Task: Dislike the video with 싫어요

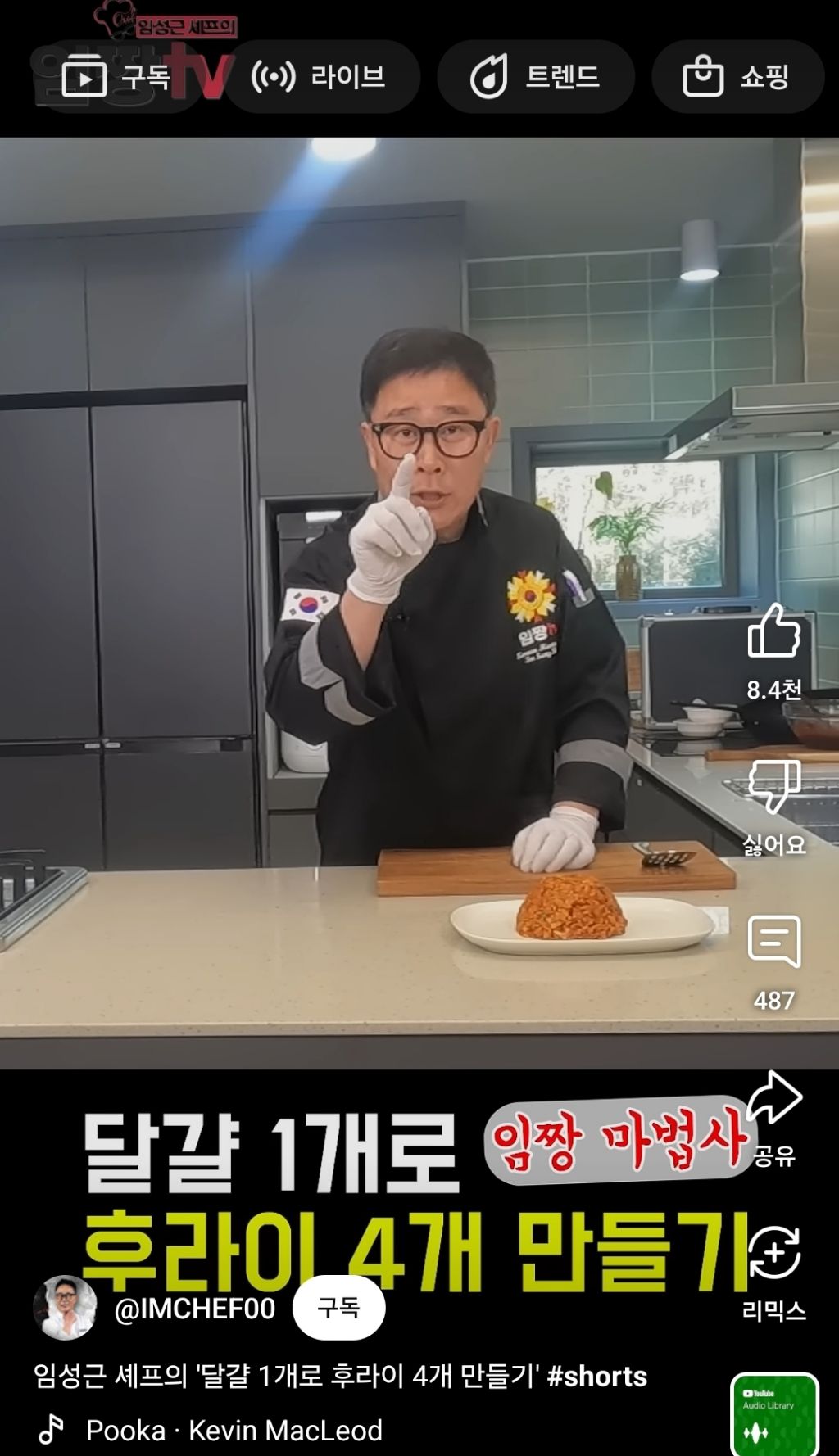Action: pos(773,788)
